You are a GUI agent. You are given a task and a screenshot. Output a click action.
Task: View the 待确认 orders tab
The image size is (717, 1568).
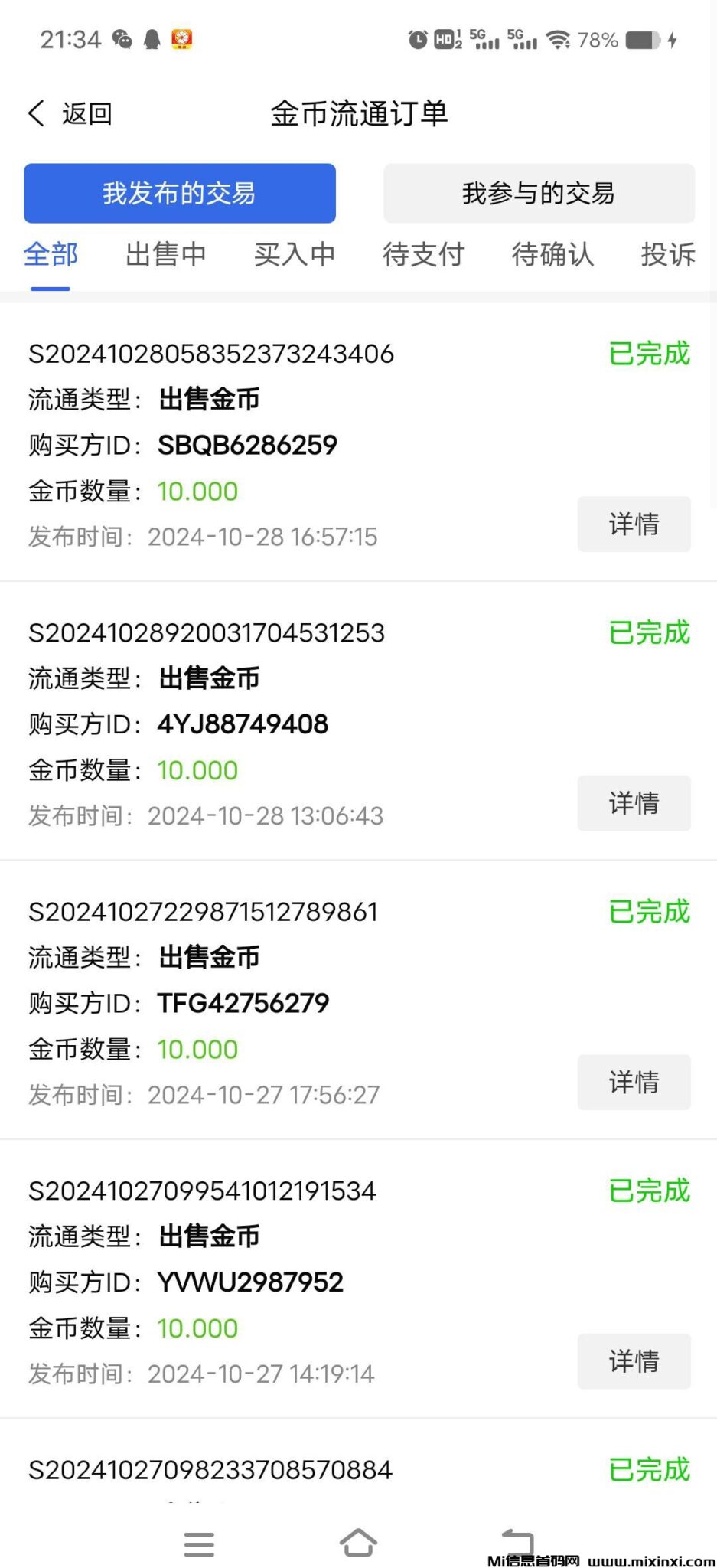[x=552, y=255]
